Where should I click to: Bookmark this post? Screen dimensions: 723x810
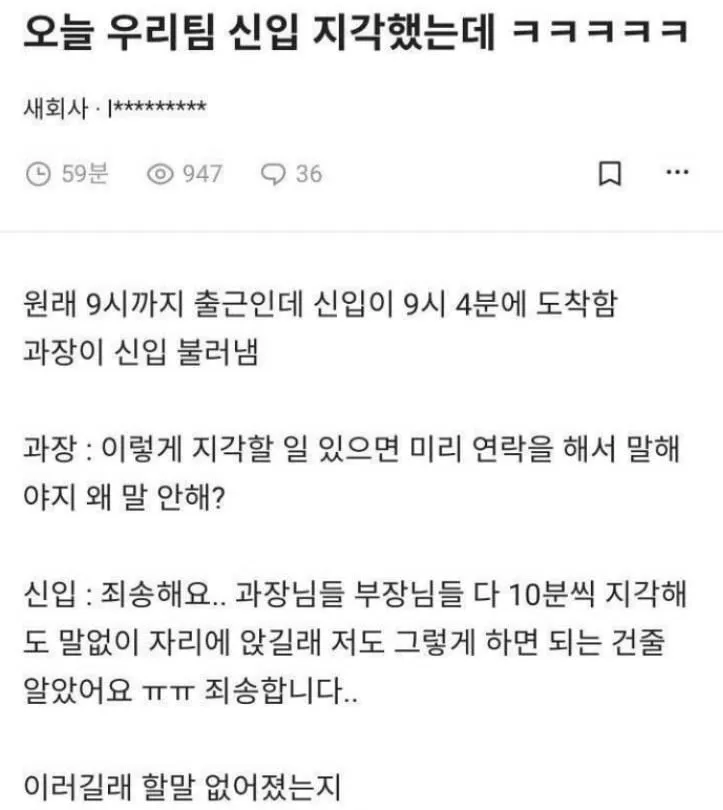[x=609, y=174]
